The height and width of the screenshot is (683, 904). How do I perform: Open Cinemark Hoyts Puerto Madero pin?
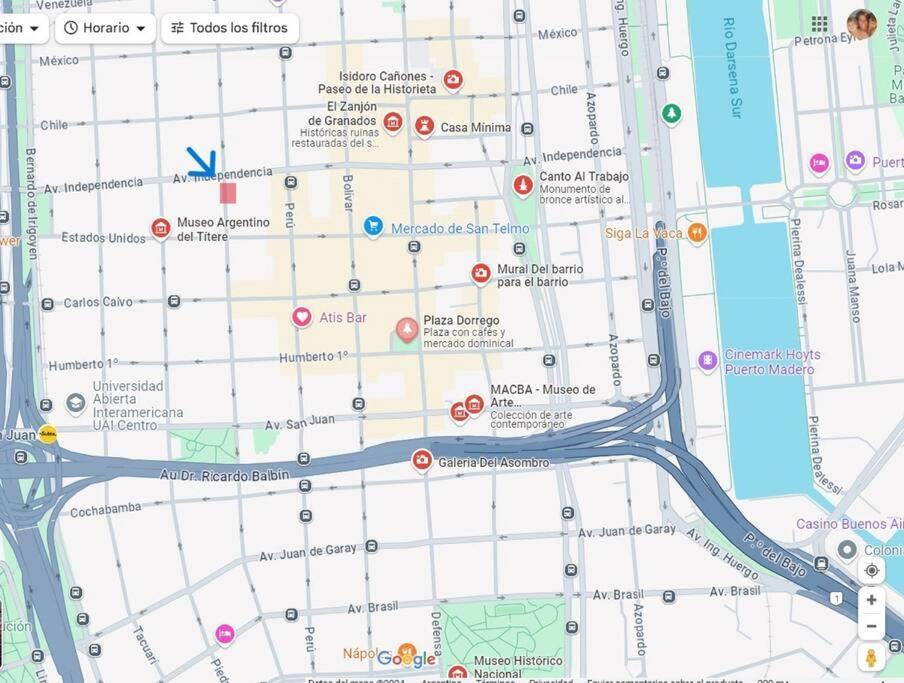(708, 361)
